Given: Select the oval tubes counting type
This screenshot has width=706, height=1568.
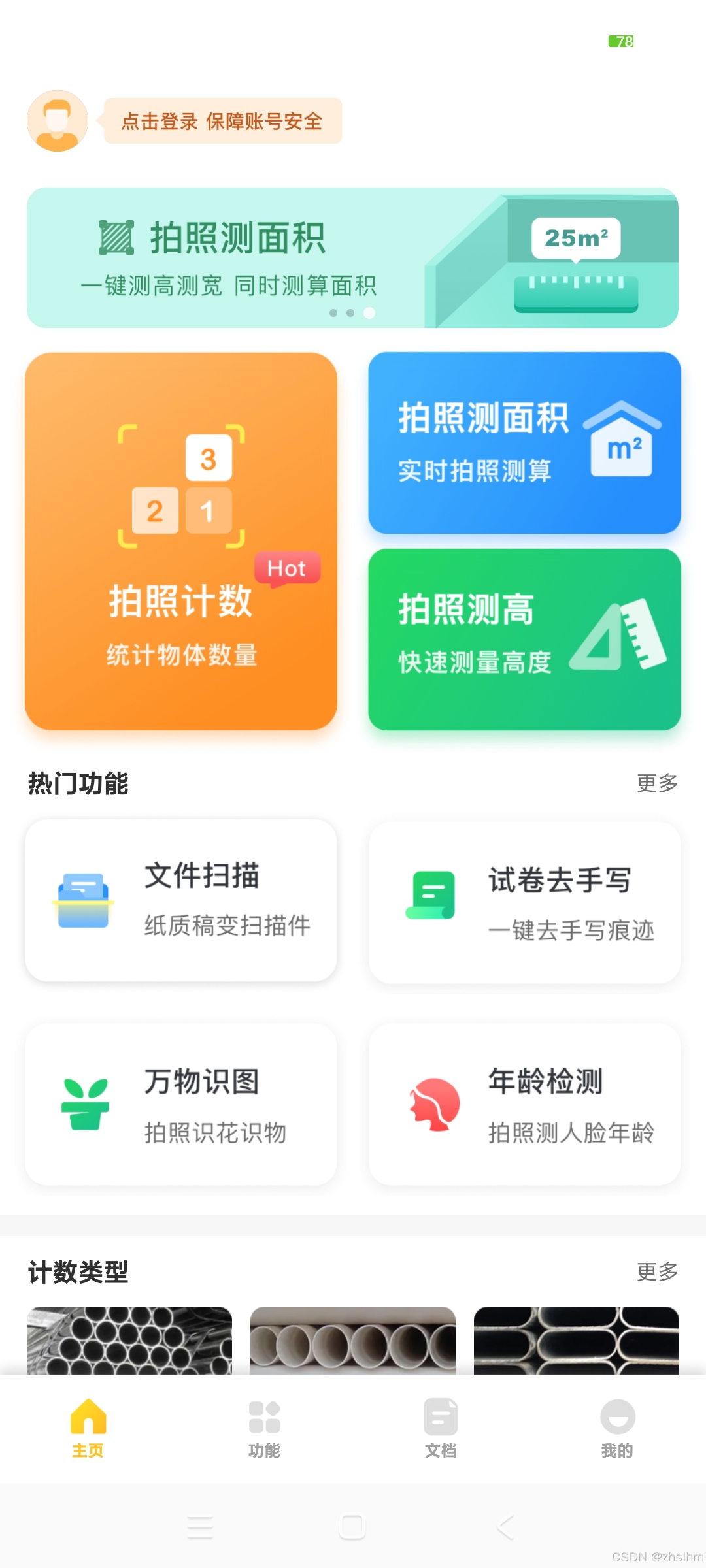Looking at the screenshot, I should click(x=576, y=1341).
